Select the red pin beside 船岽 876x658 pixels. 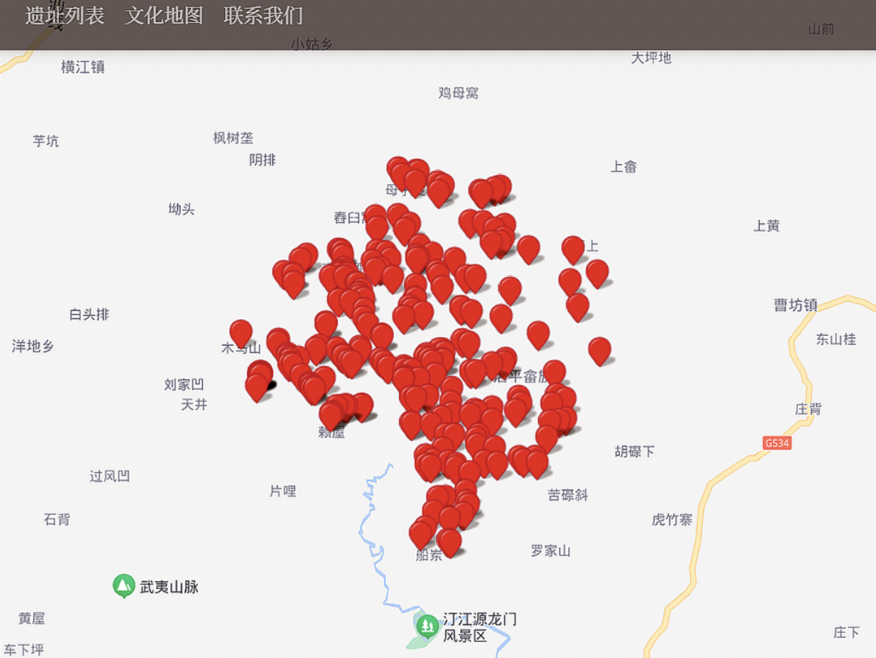click(449, 541)
